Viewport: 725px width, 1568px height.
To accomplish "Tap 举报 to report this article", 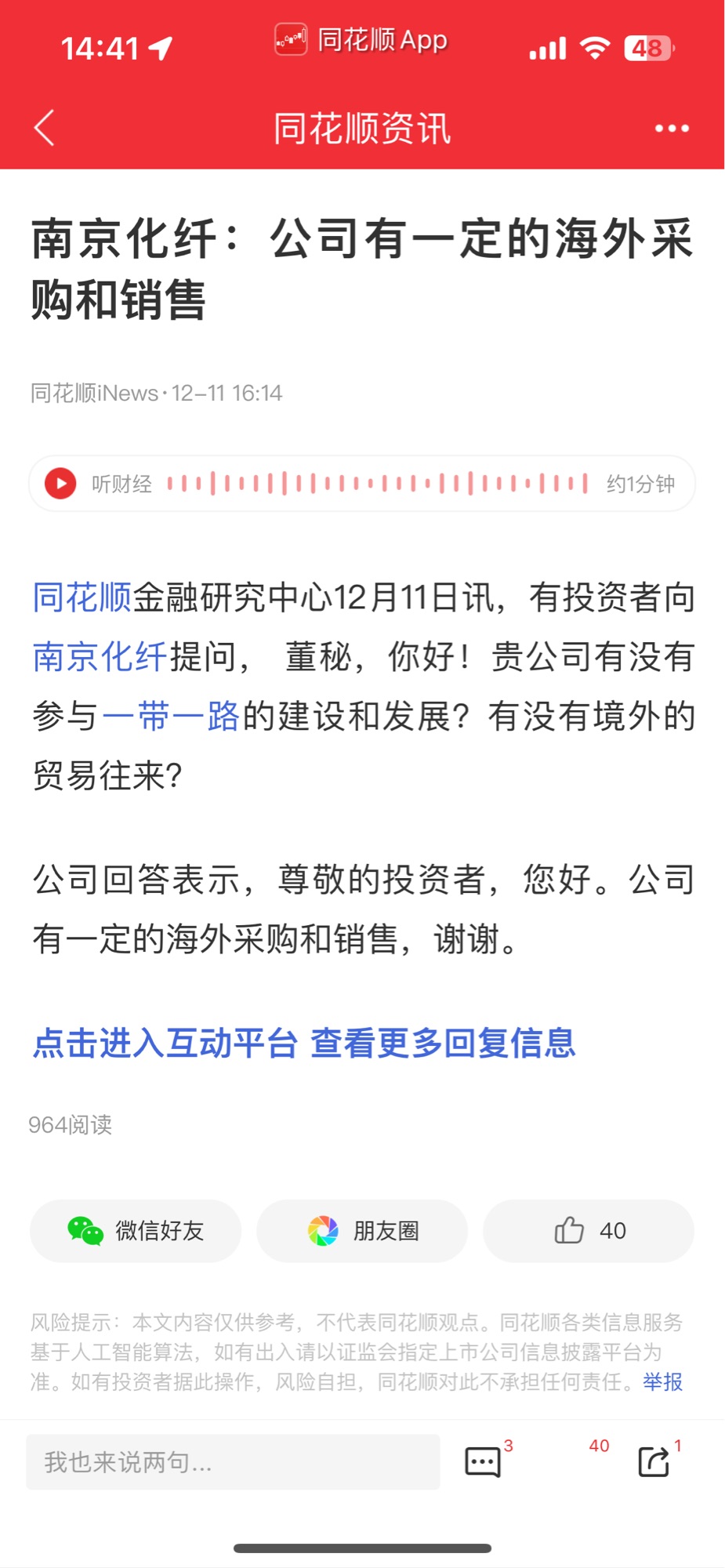I will click(x=662, y=1381).
